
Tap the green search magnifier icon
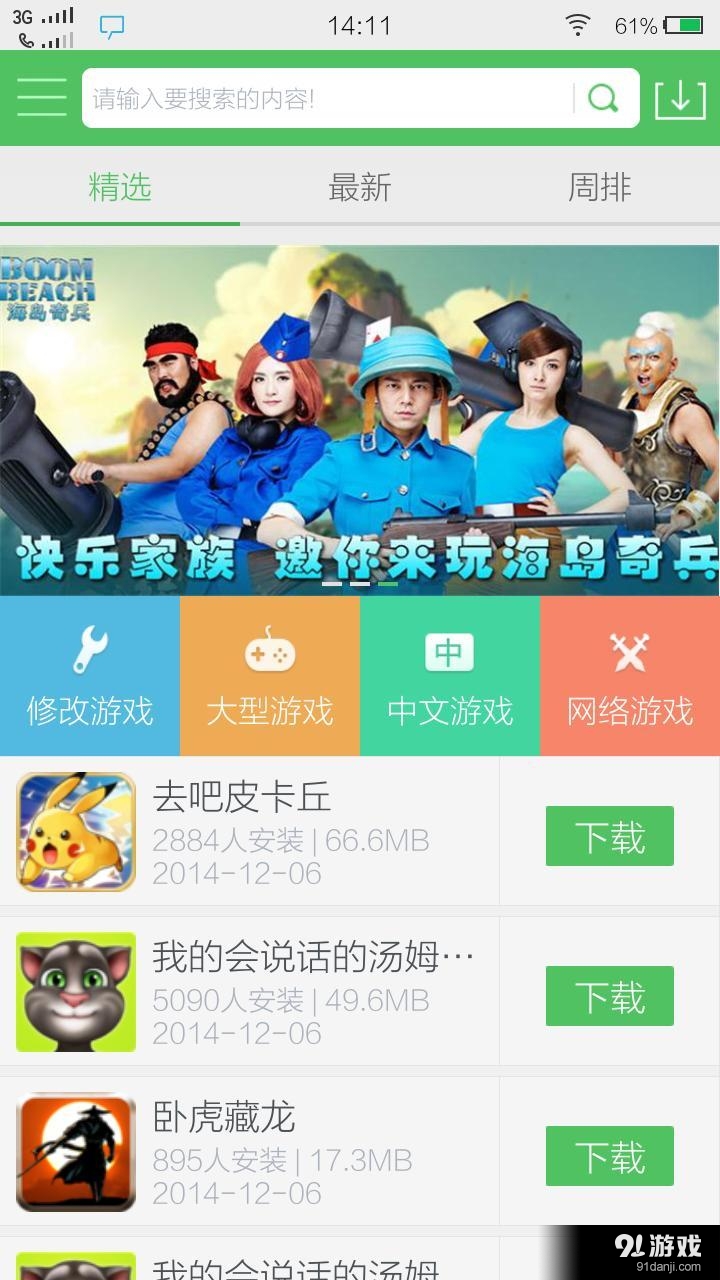coord(601,98)
